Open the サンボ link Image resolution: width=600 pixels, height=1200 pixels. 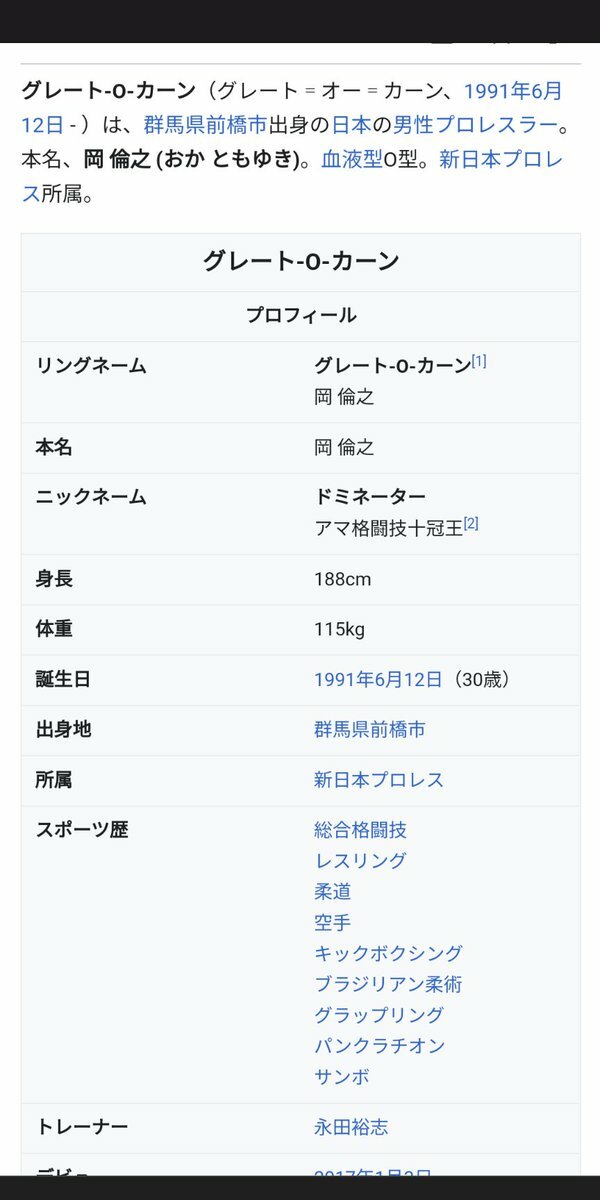click(x=341, y=1077)
